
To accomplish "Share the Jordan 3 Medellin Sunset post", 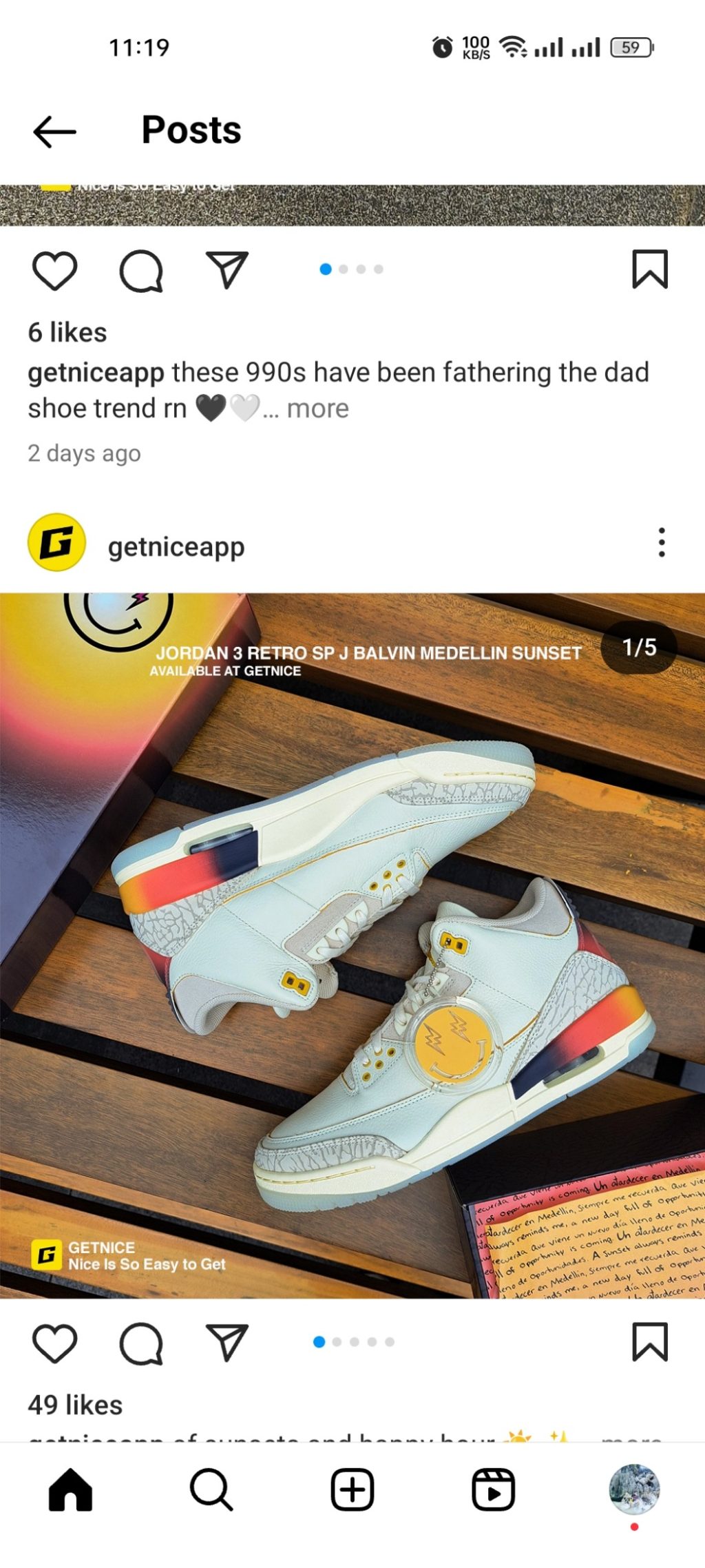I will coord(227,1342).
